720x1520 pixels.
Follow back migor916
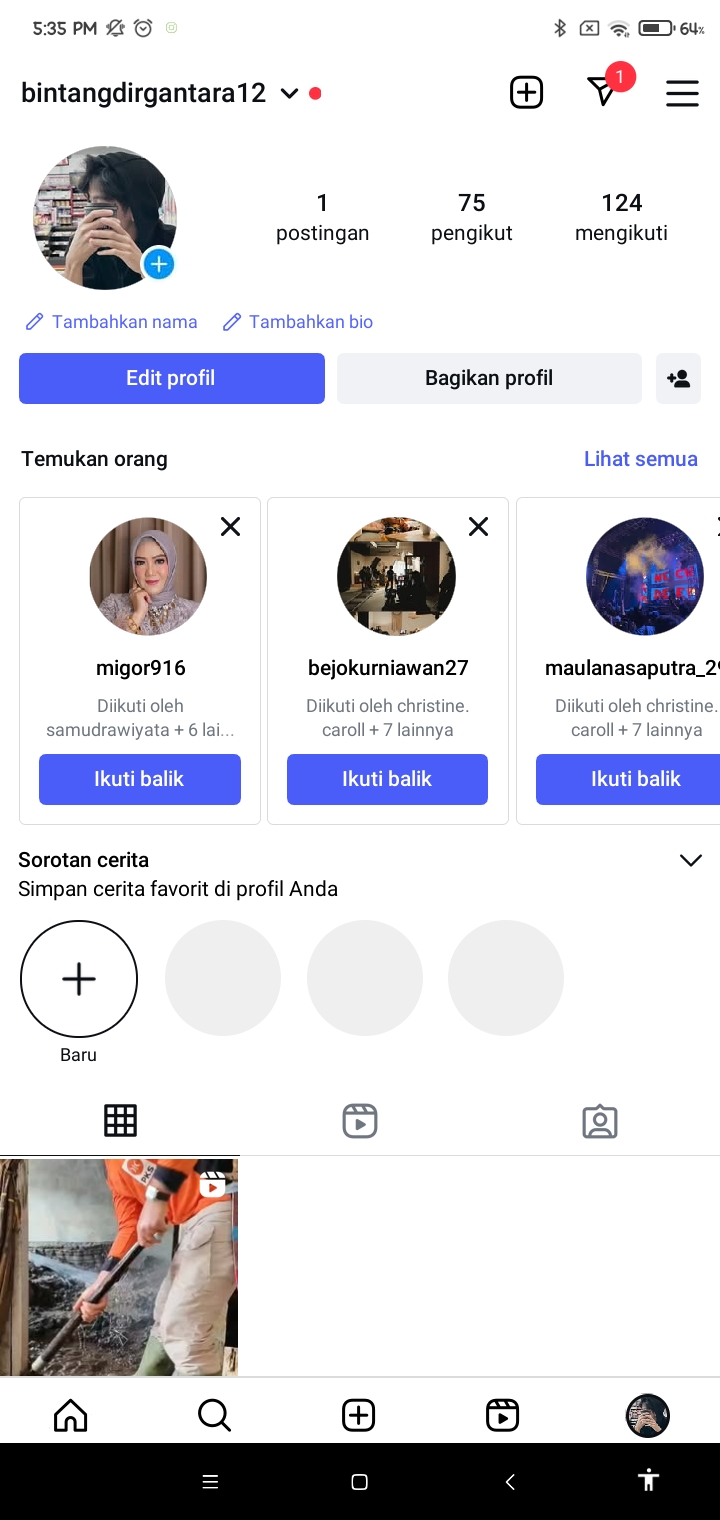pos(139,779)
